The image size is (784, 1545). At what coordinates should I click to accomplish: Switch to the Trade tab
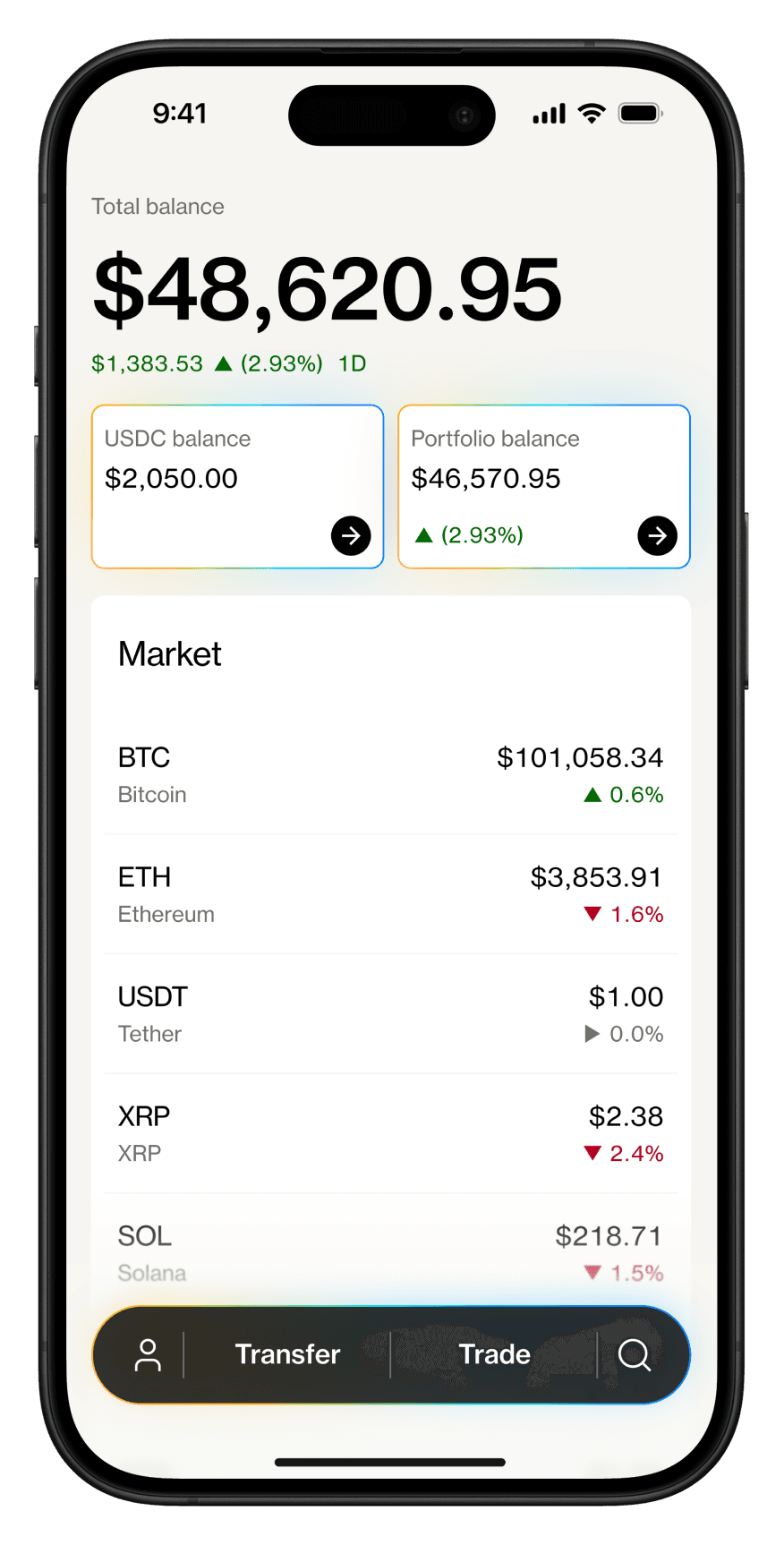click(x=495, y=1354)
